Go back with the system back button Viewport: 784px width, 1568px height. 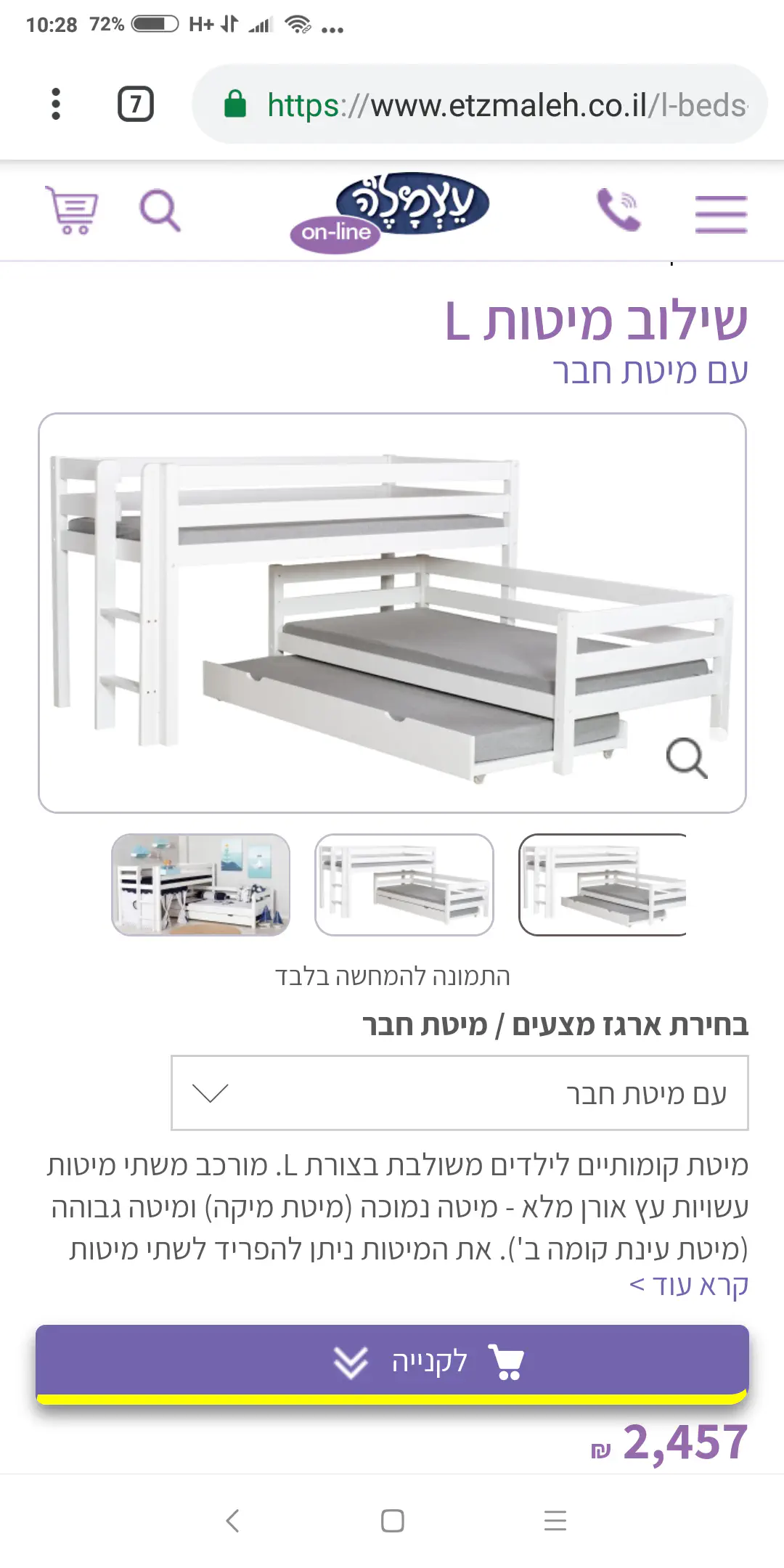[x=232, y=1520]
